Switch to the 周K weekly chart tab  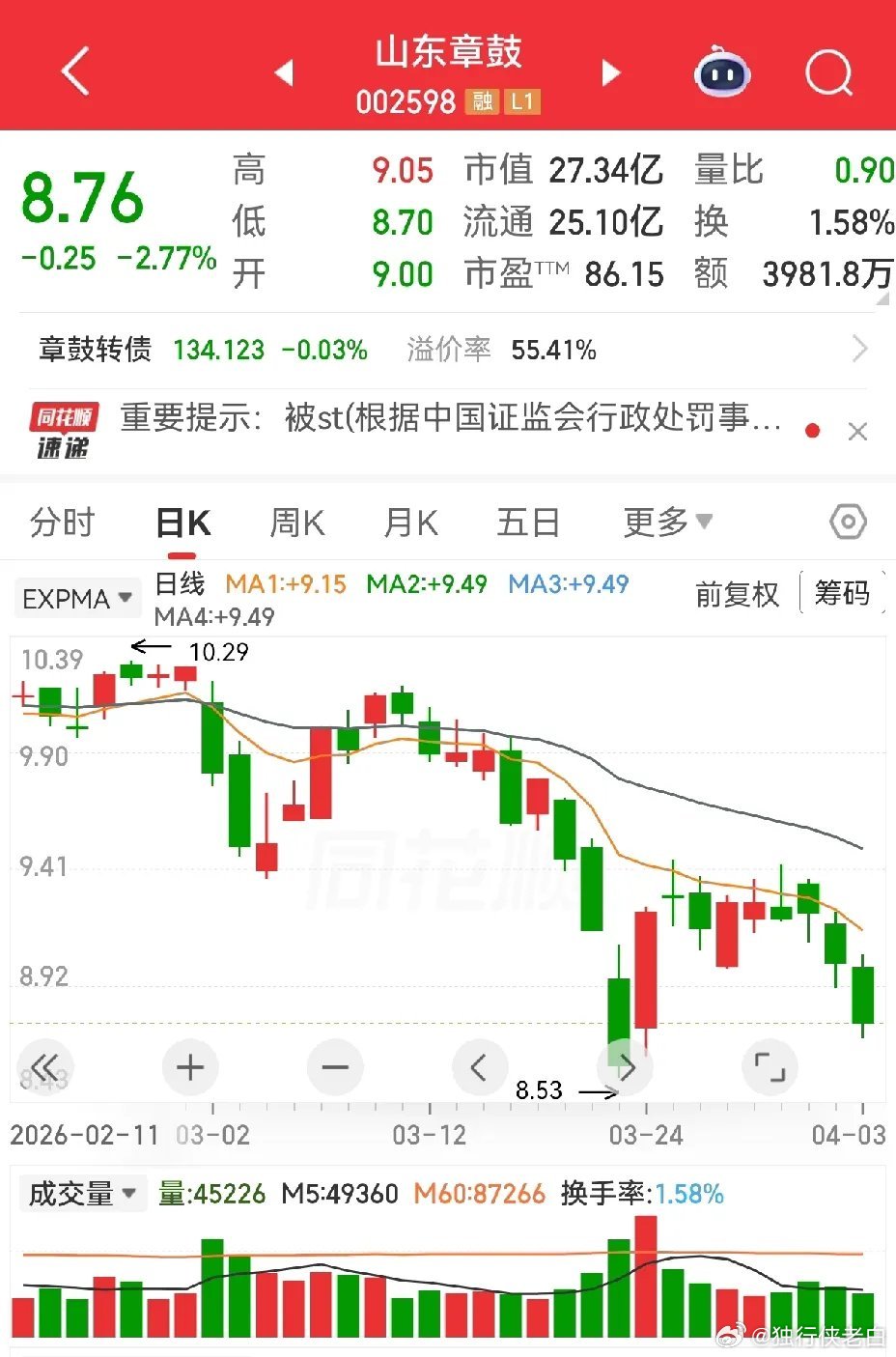point(298,522)
